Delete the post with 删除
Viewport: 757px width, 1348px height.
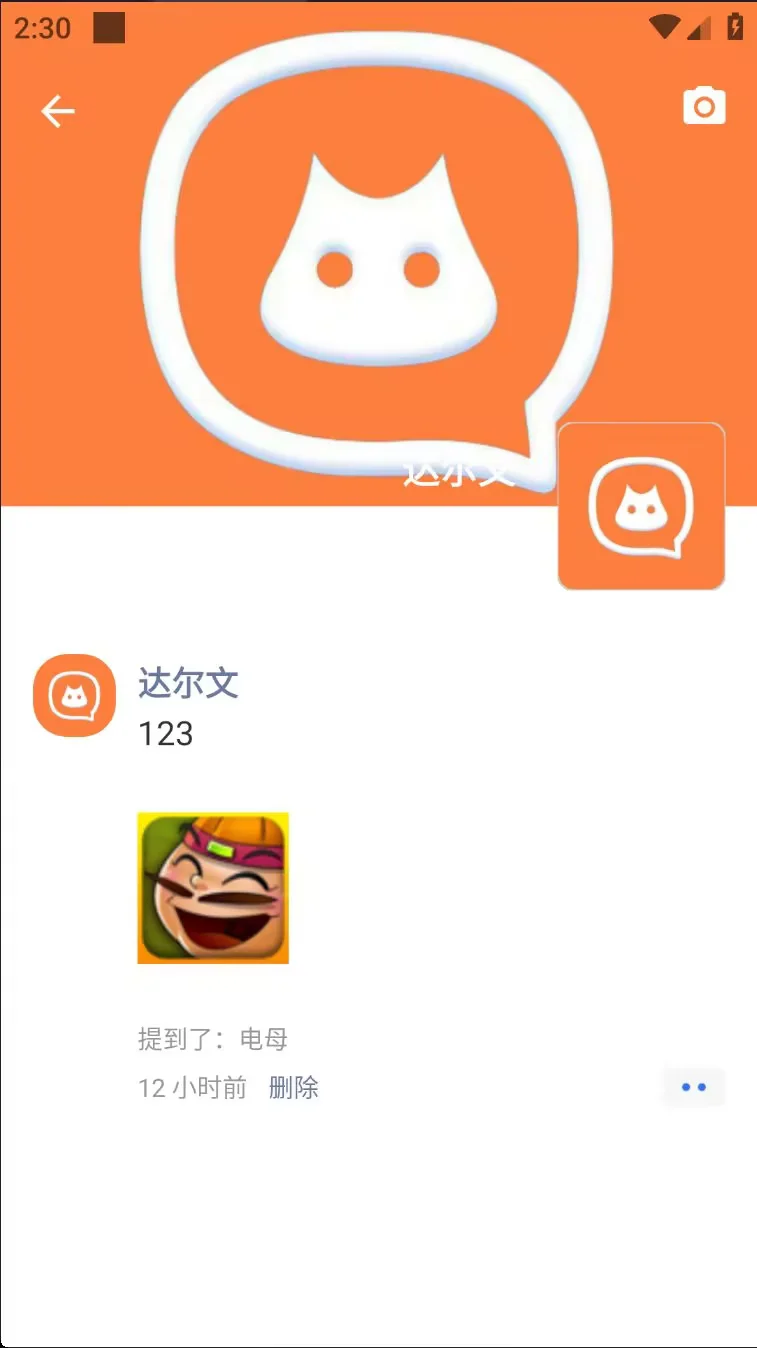[294, 1088]
